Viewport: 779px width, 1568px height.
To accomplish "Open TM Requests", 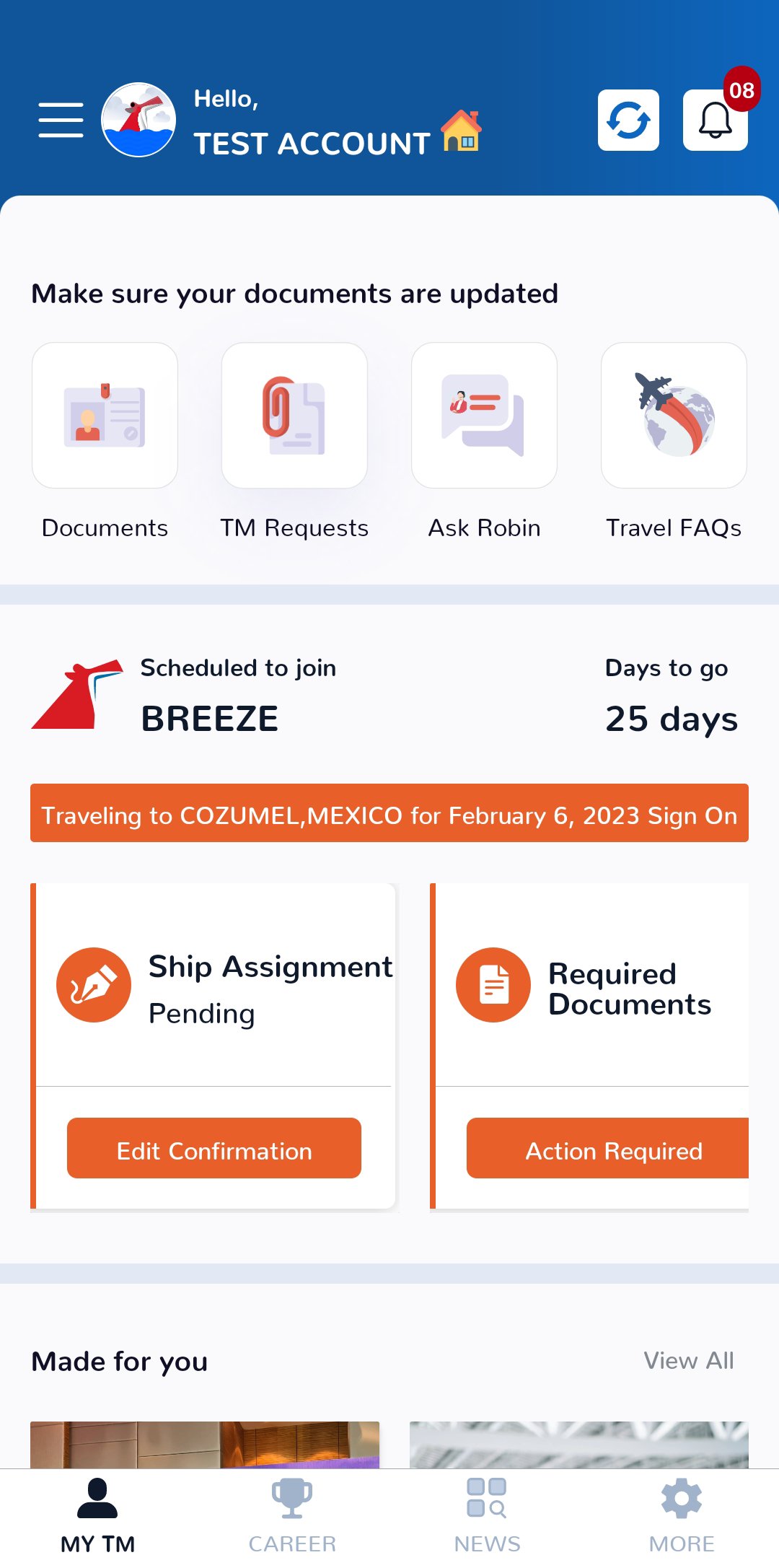I will (294, 416).
